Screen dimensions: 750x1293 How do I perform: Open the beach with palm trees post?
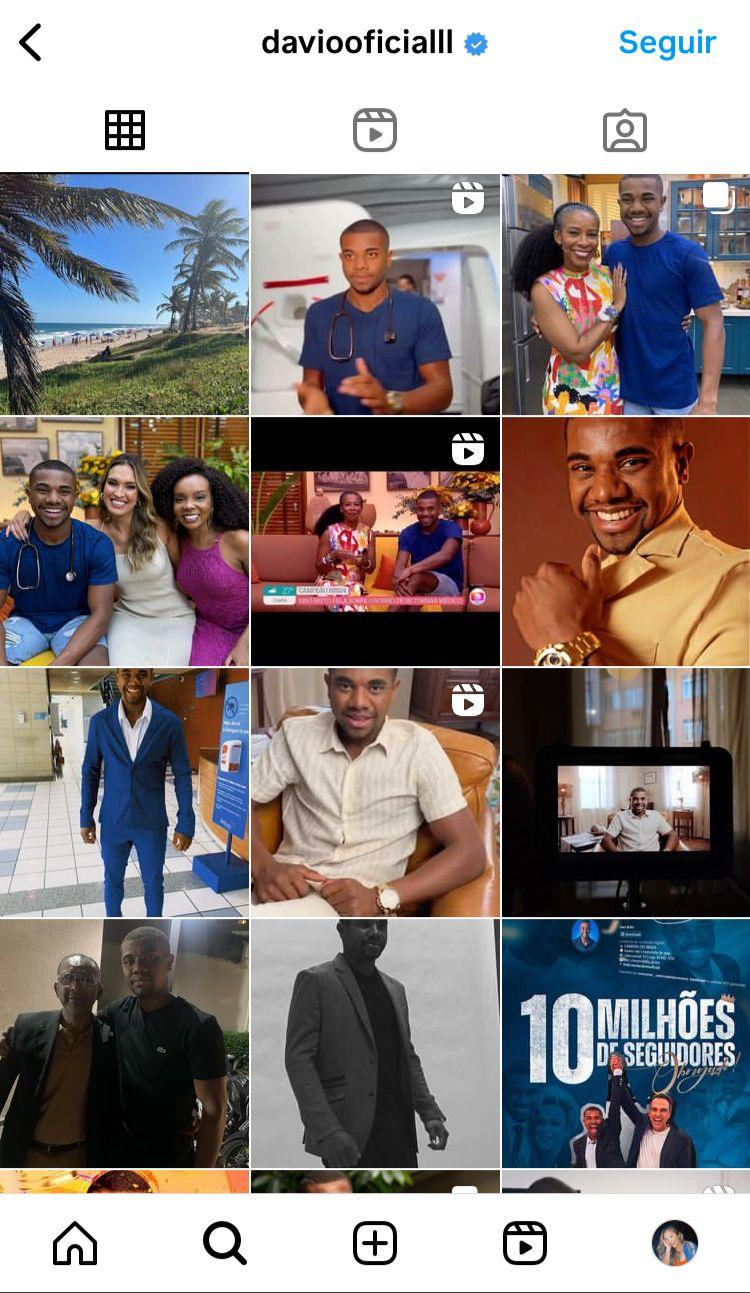[124, 294]
